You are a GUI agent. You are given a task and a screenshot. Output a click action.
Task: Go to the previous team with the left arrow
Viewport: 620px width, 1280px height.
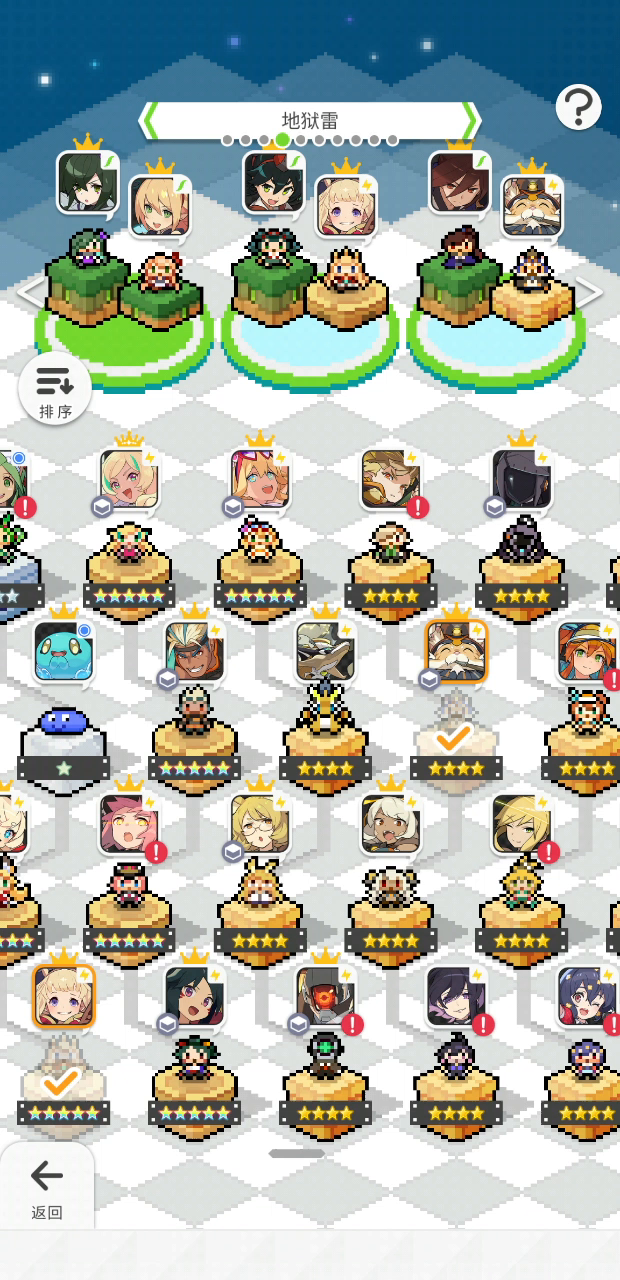point(31,293)
